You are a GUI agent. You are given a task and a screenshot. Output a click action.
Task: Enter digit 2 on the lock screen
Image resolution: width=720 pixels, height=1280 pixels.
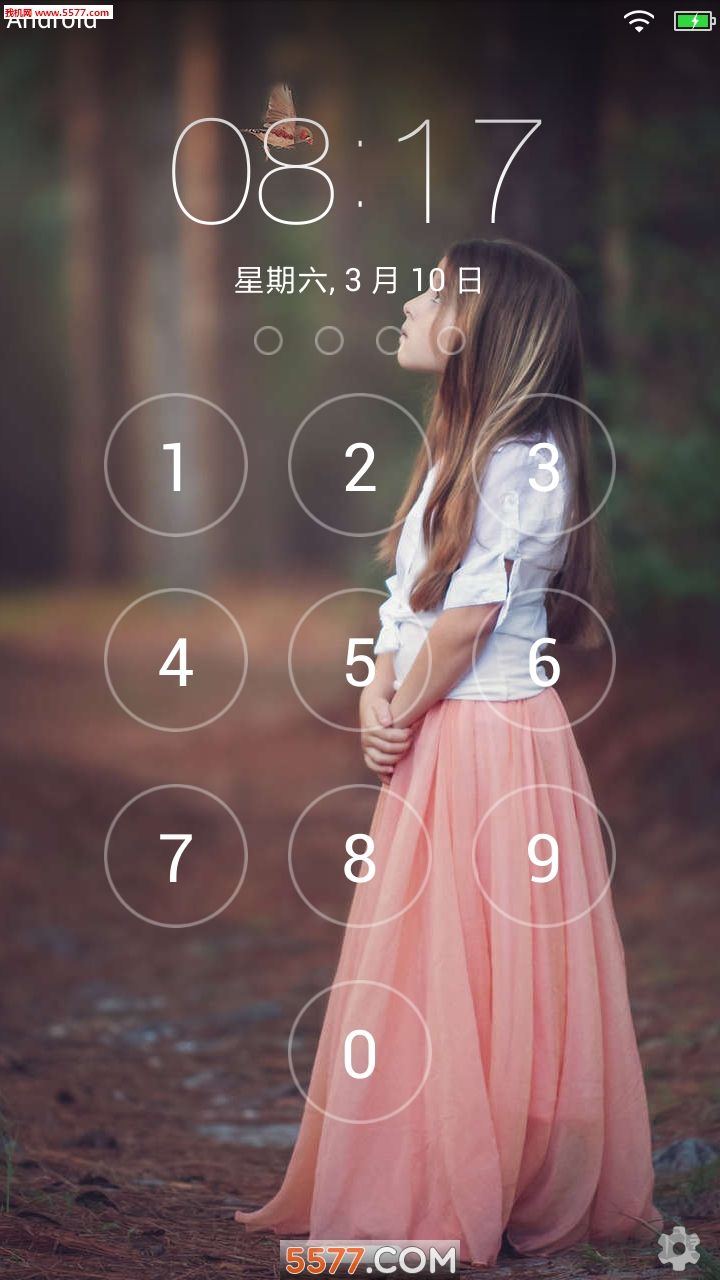(x=360, y=465)
